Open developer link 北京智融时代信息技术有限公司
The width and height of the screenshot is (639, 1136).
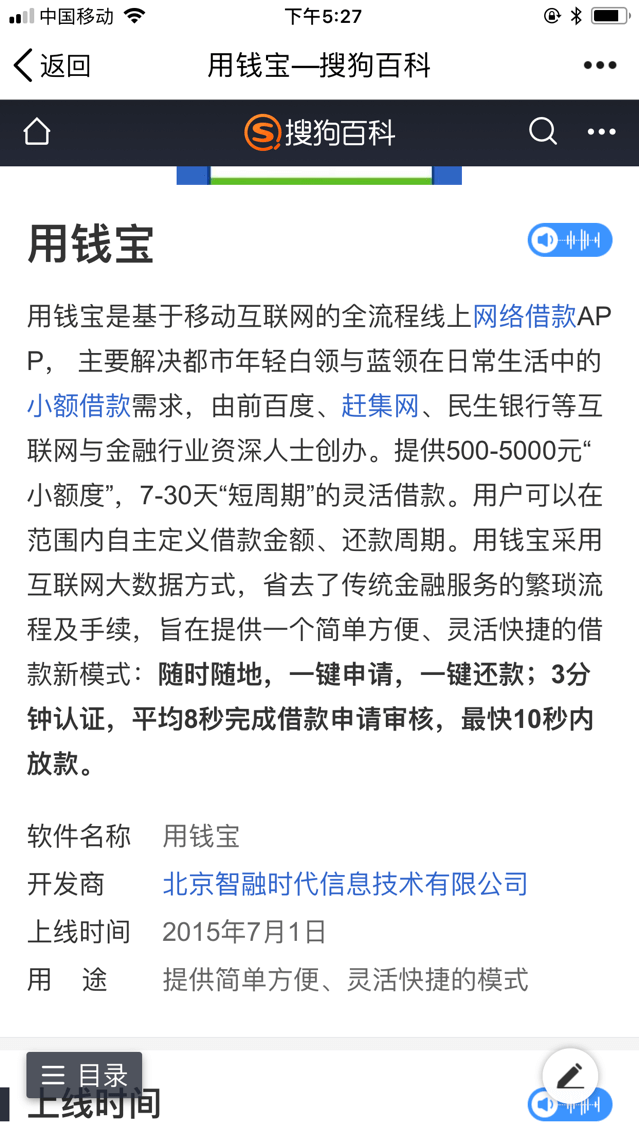pos(345,884)
